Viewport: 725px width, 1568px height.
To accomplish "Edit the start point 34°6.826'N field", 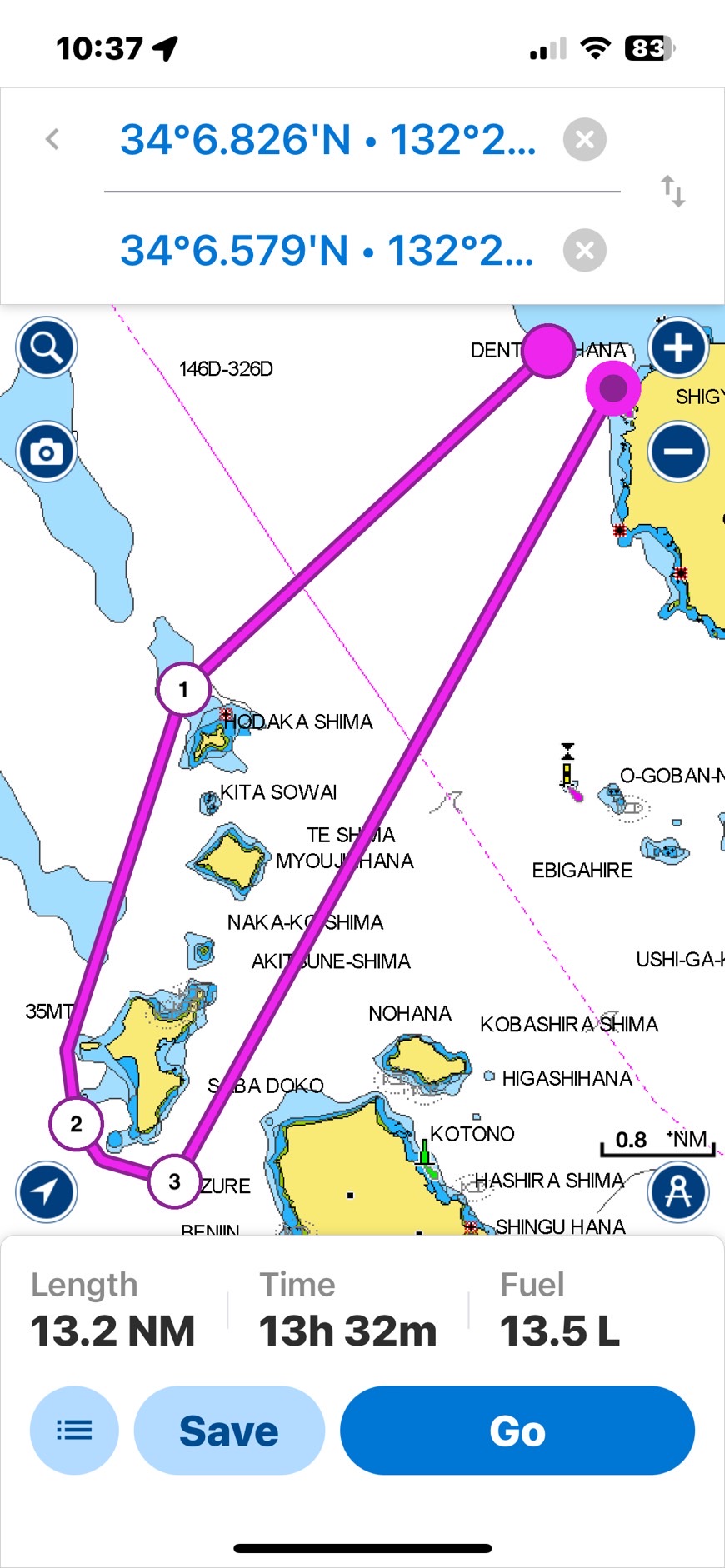I will tap(327, 140).
